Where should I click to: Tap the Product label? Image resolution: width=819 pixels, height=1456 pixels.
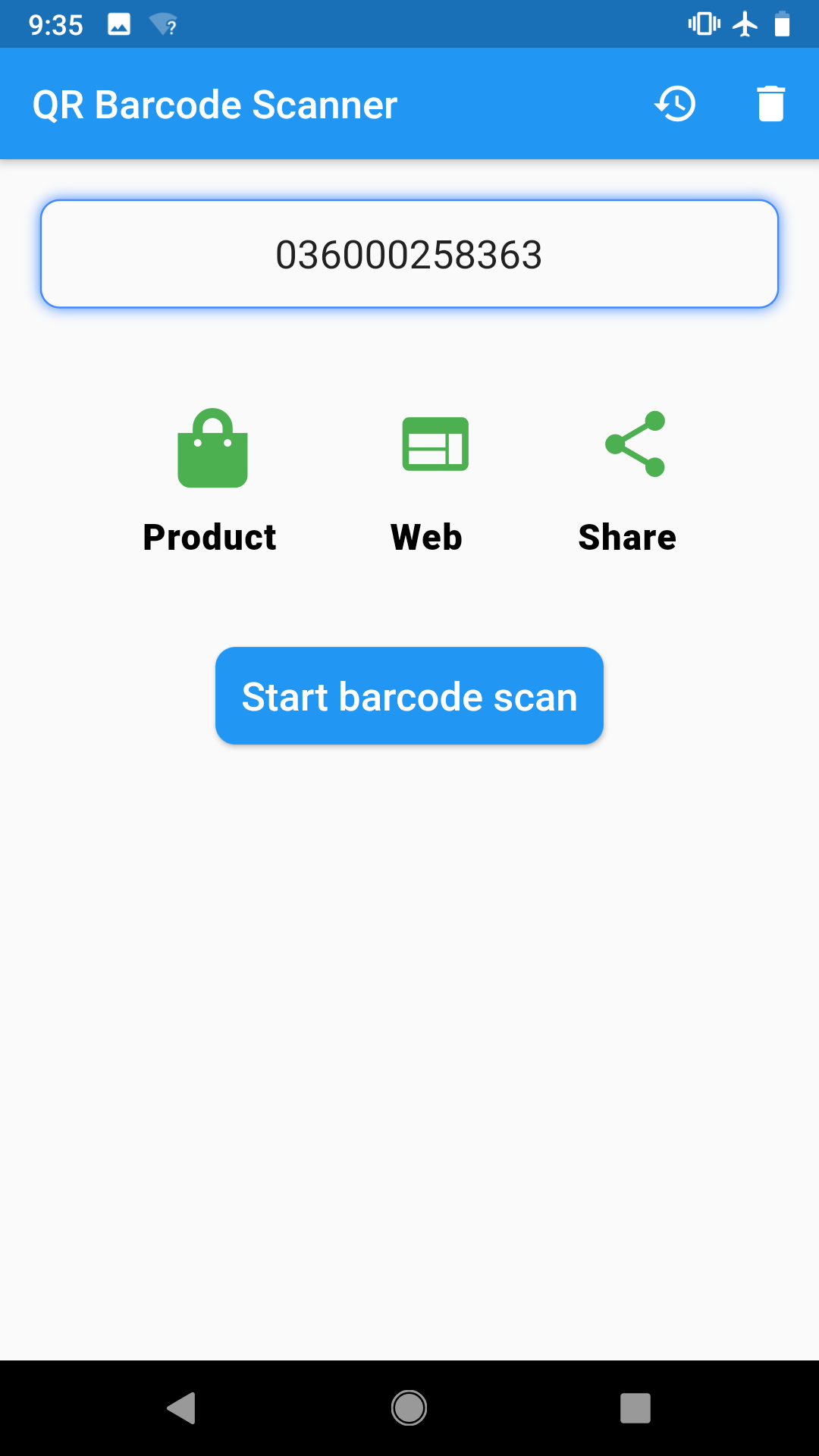click(210, 537)
